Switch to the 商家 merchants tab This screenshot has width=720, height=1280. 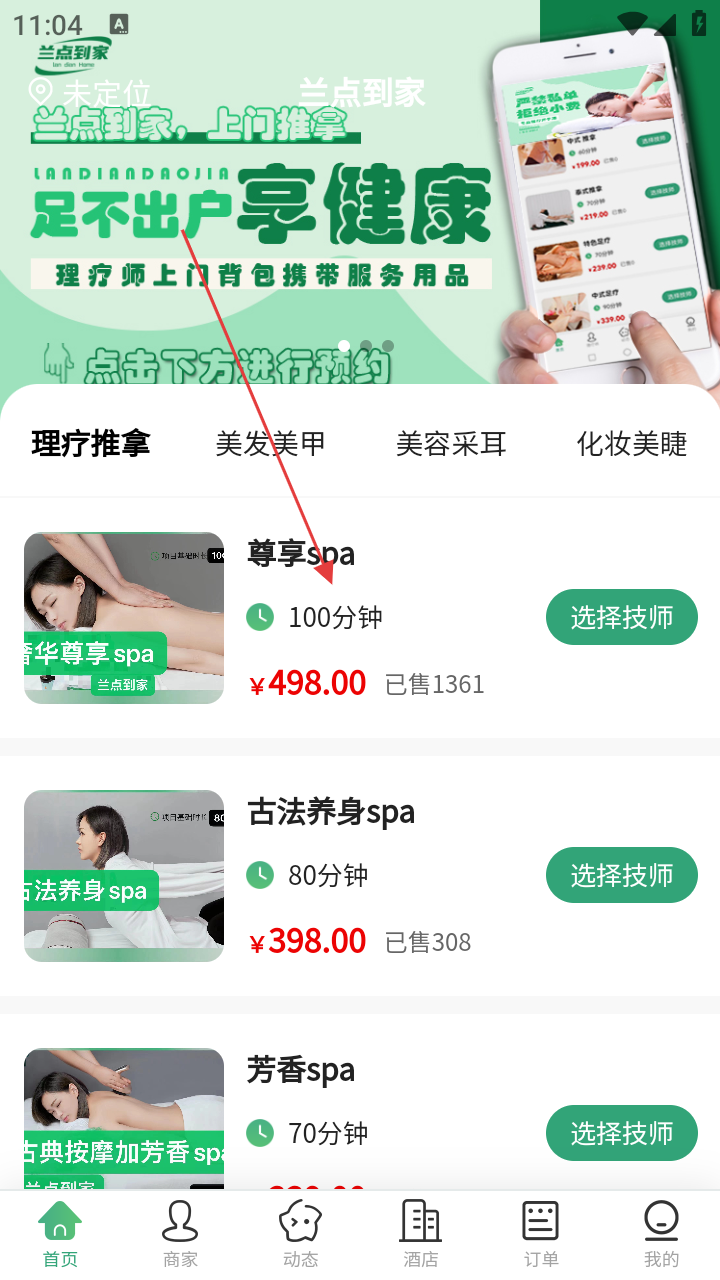(x=180, y=1235)
